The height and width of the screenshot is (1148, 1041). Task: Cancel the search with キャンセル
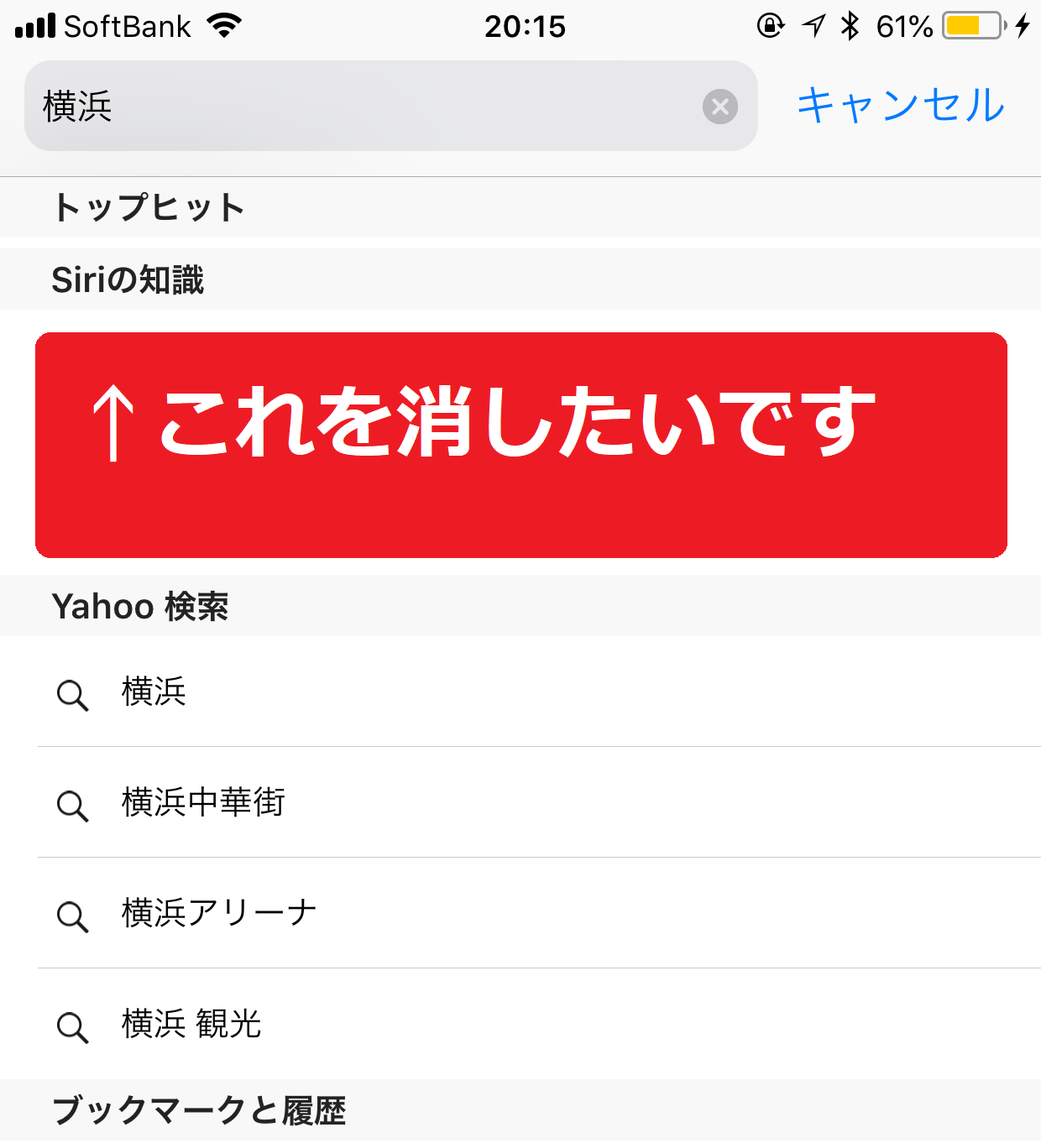[900, 107]
